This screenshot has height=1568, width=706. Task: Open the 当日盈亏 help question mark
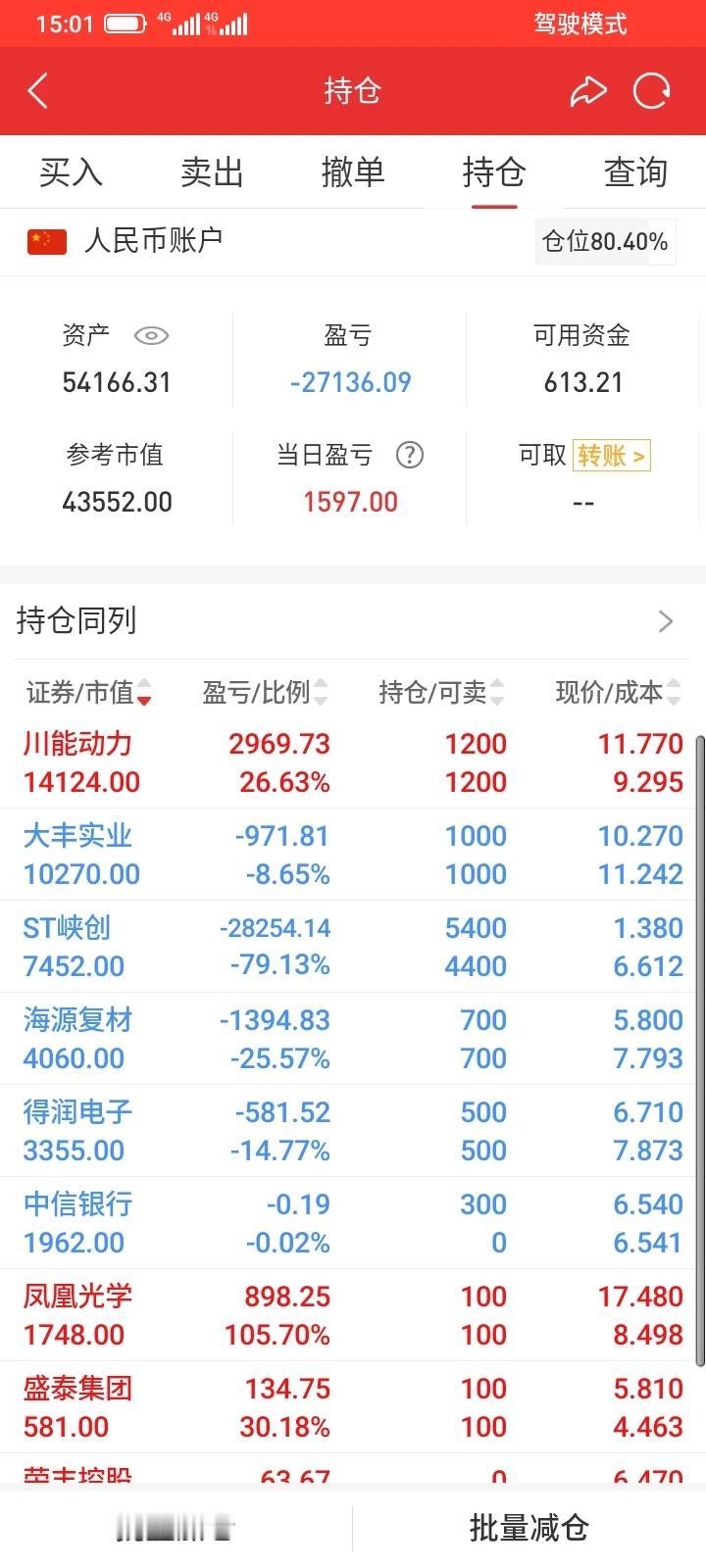coord(409,456)
